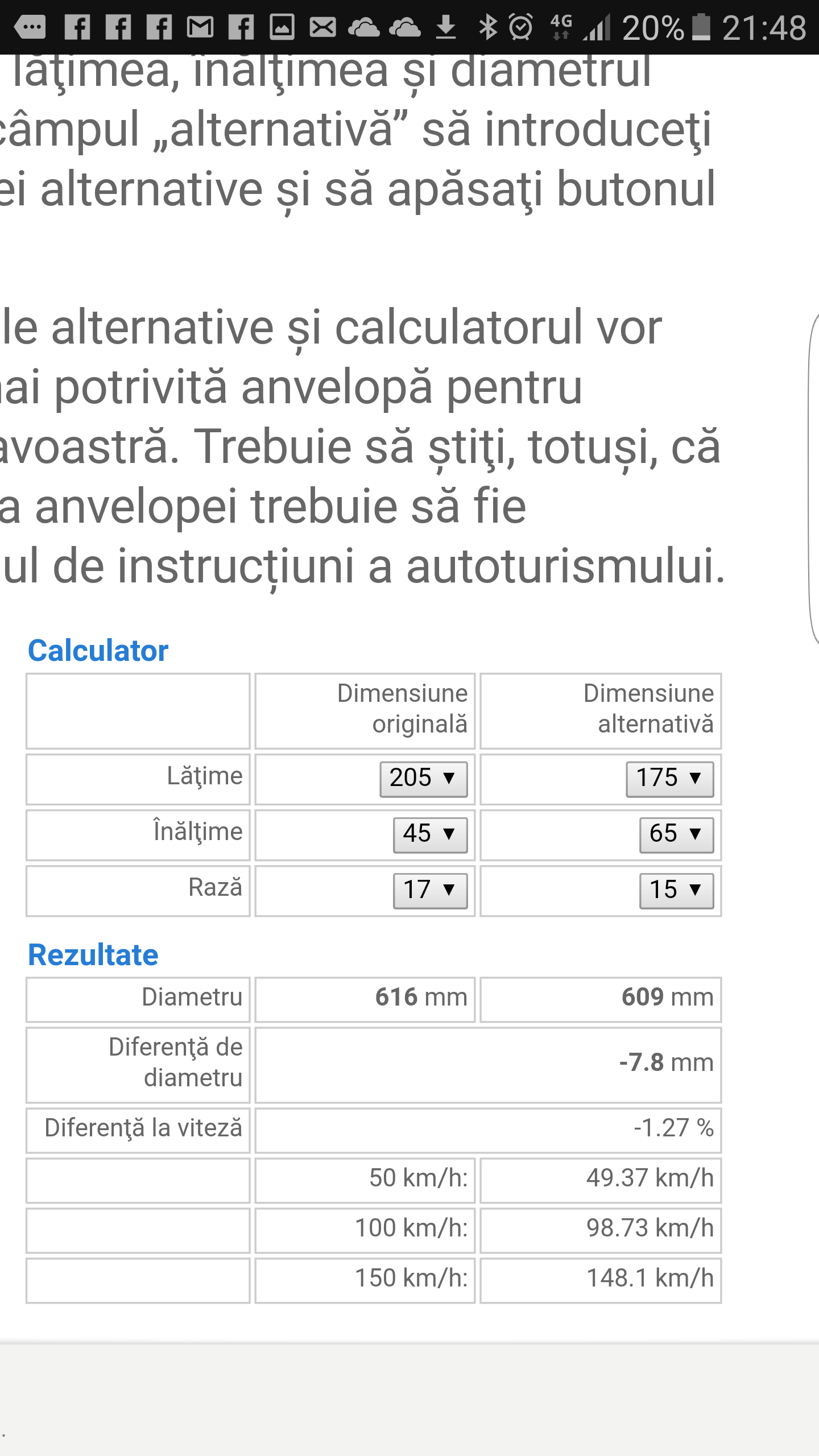
Task: Open the original width dropdown showing 205
Action: (x=423, y=779)
